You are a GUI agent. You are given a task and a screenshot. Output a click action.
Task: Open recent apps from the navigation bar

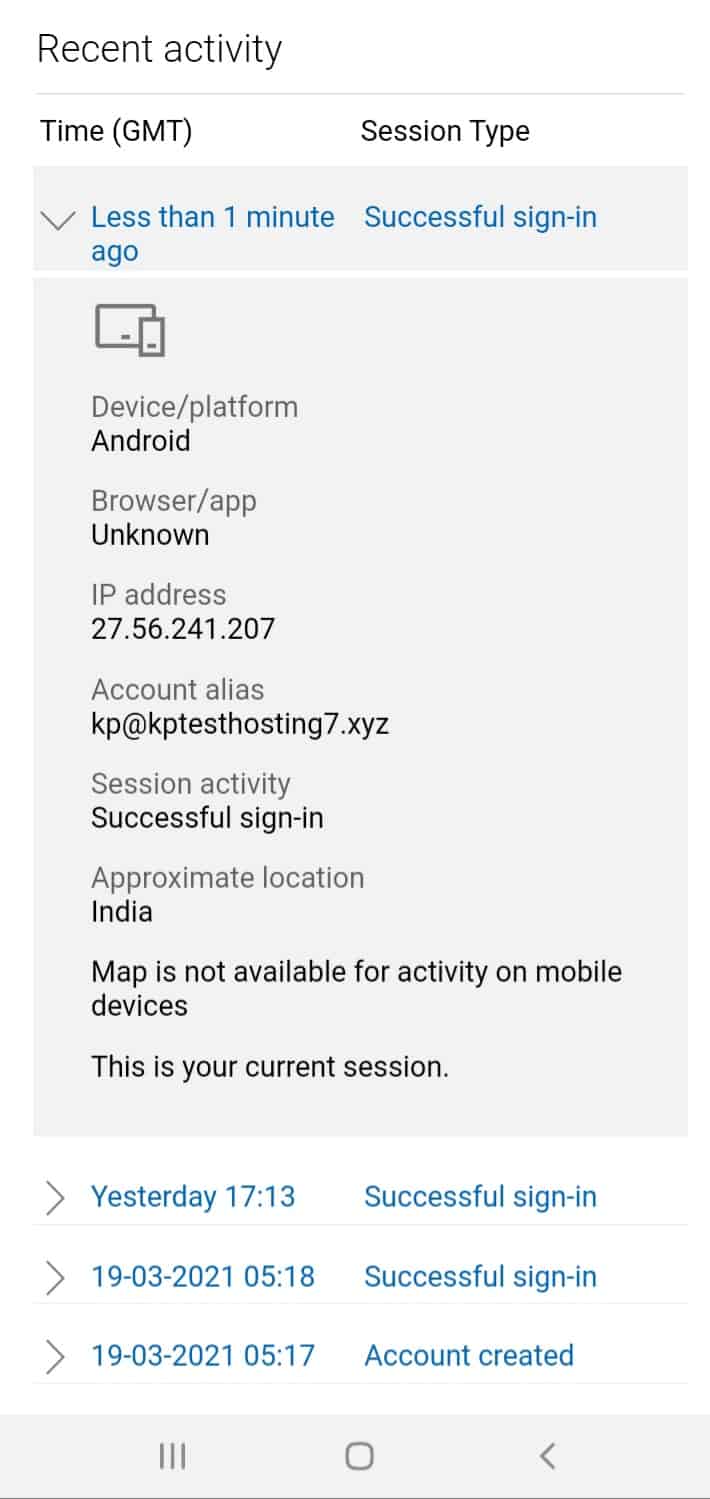tap(172, 1456)
